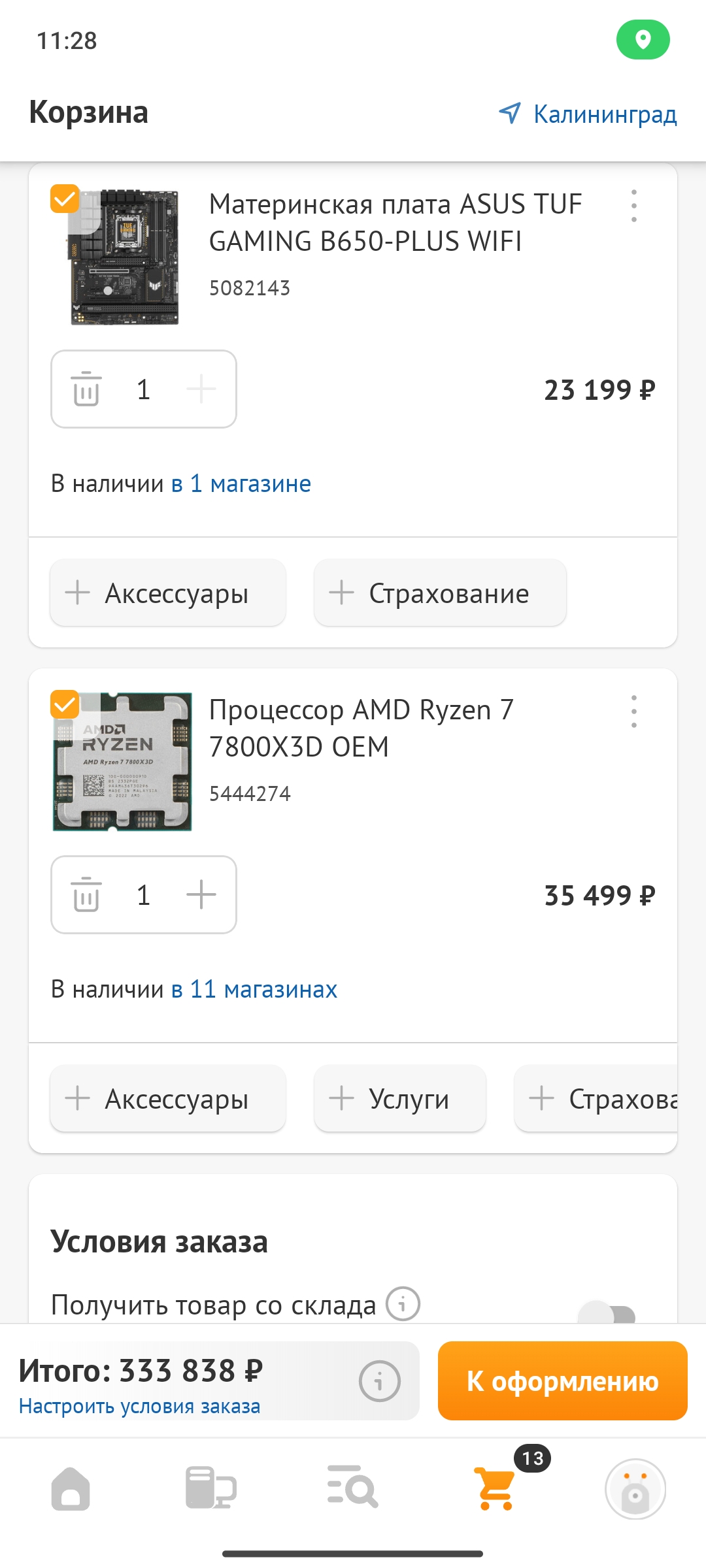Delete the ASUS TUF motherboard from cart
The width and height of the screenshot is (706, 1568).
[86, 389]
